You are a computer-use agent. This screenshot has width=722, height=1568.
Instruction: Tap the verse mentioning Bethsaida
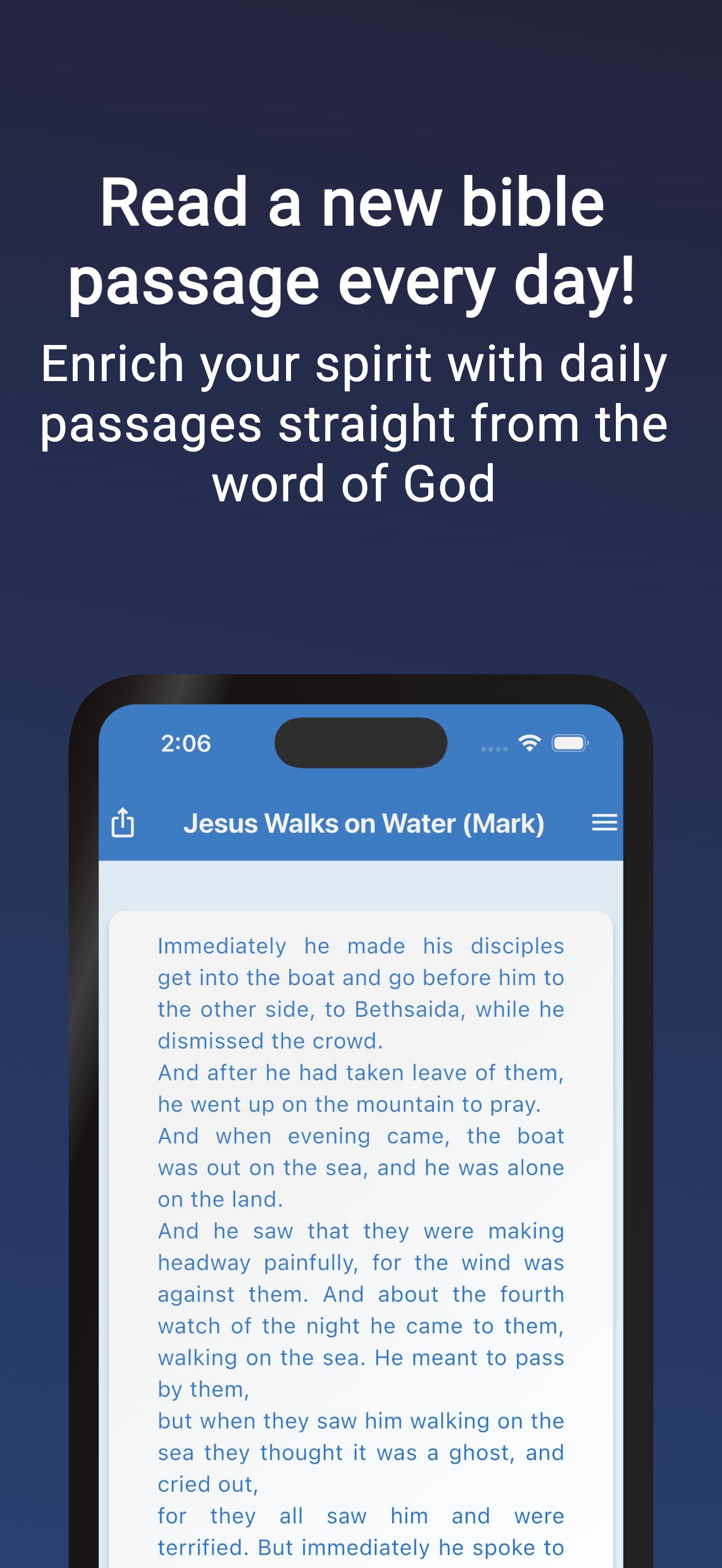click(x=360, y=1009)
